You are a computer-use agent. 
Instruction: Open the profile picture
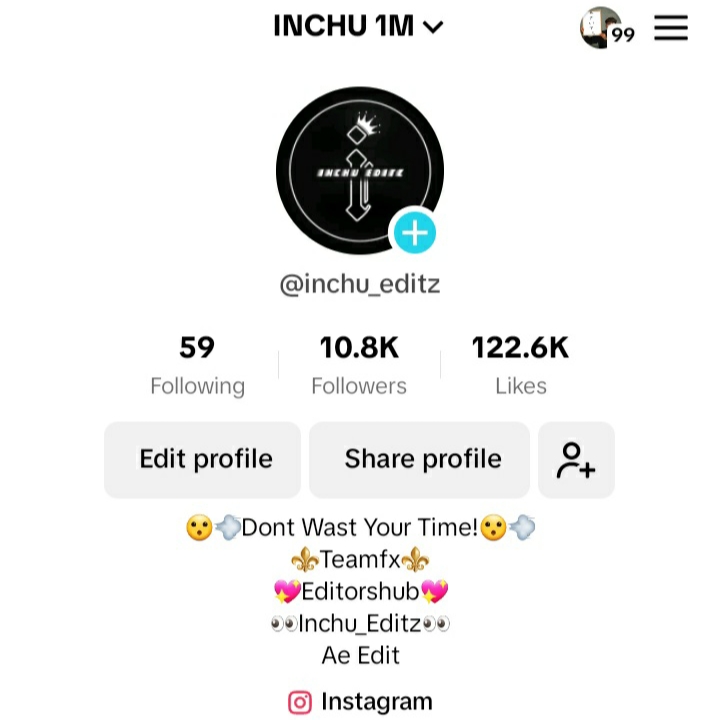350,165
